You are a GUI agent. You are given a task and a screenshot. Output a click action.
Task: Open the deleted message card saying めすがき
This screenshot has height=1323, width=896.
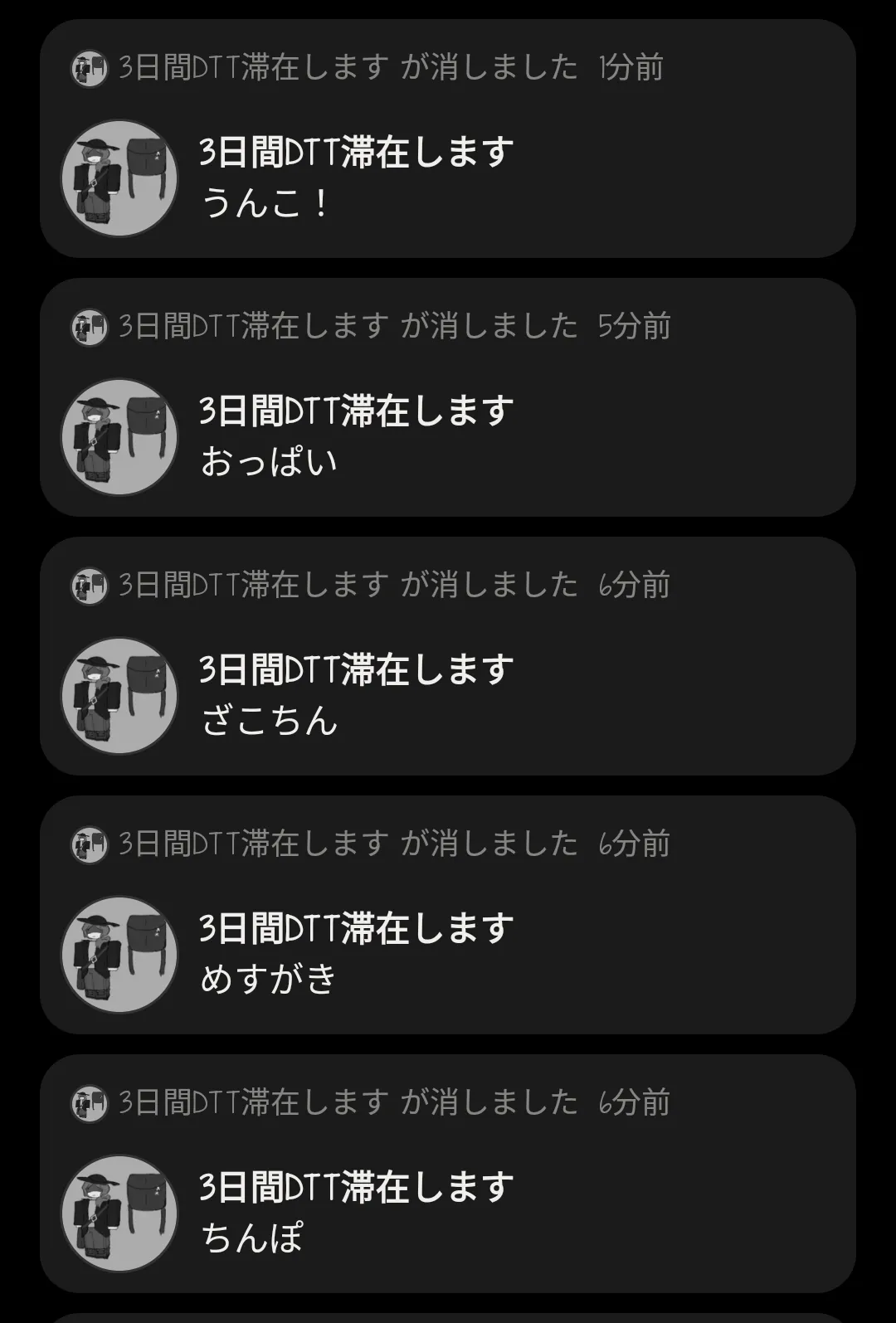(x=448, y=915)
